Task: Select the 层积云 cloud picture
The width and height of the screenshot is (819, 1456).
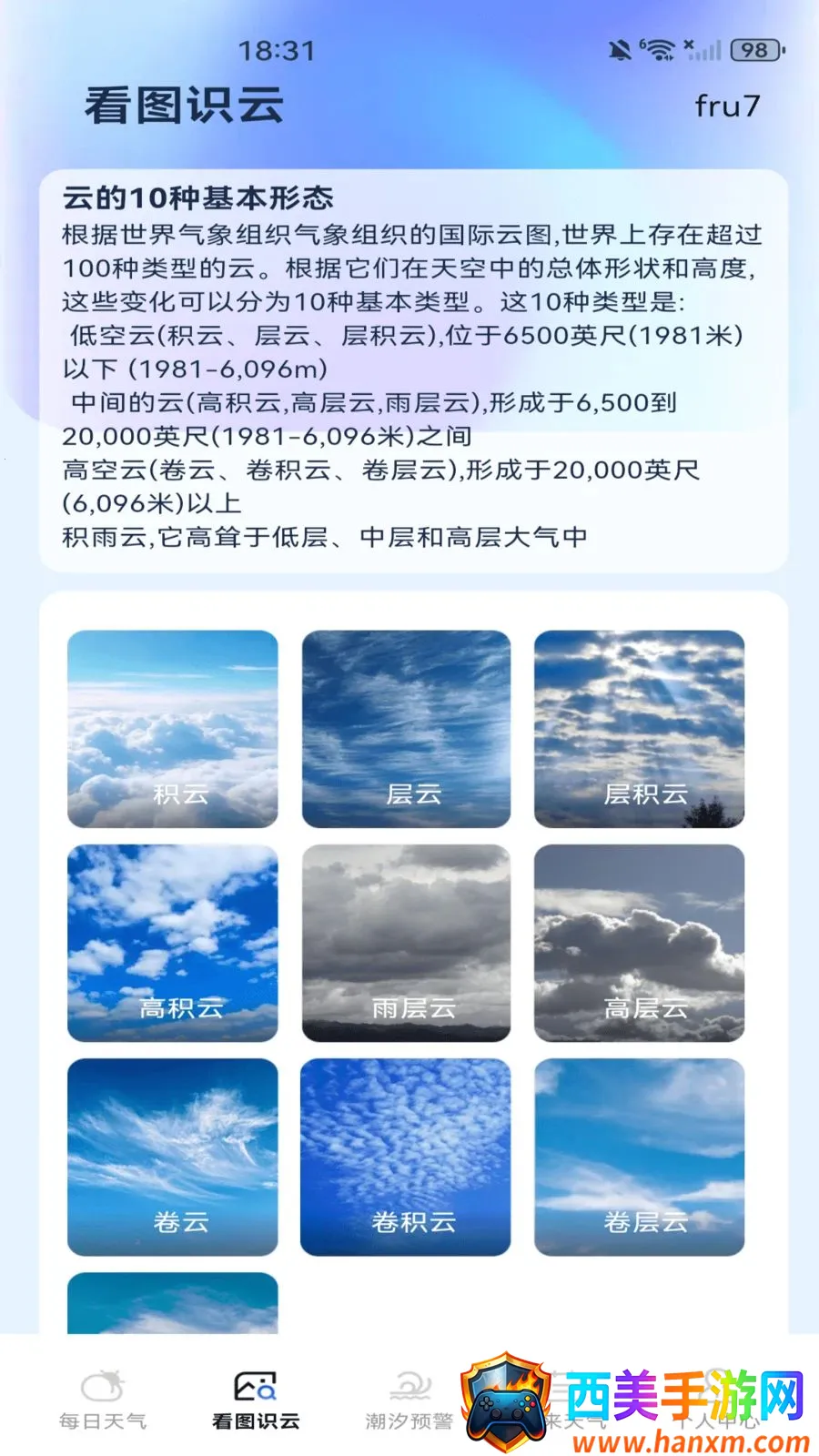Action: click(x=639, y=729)
